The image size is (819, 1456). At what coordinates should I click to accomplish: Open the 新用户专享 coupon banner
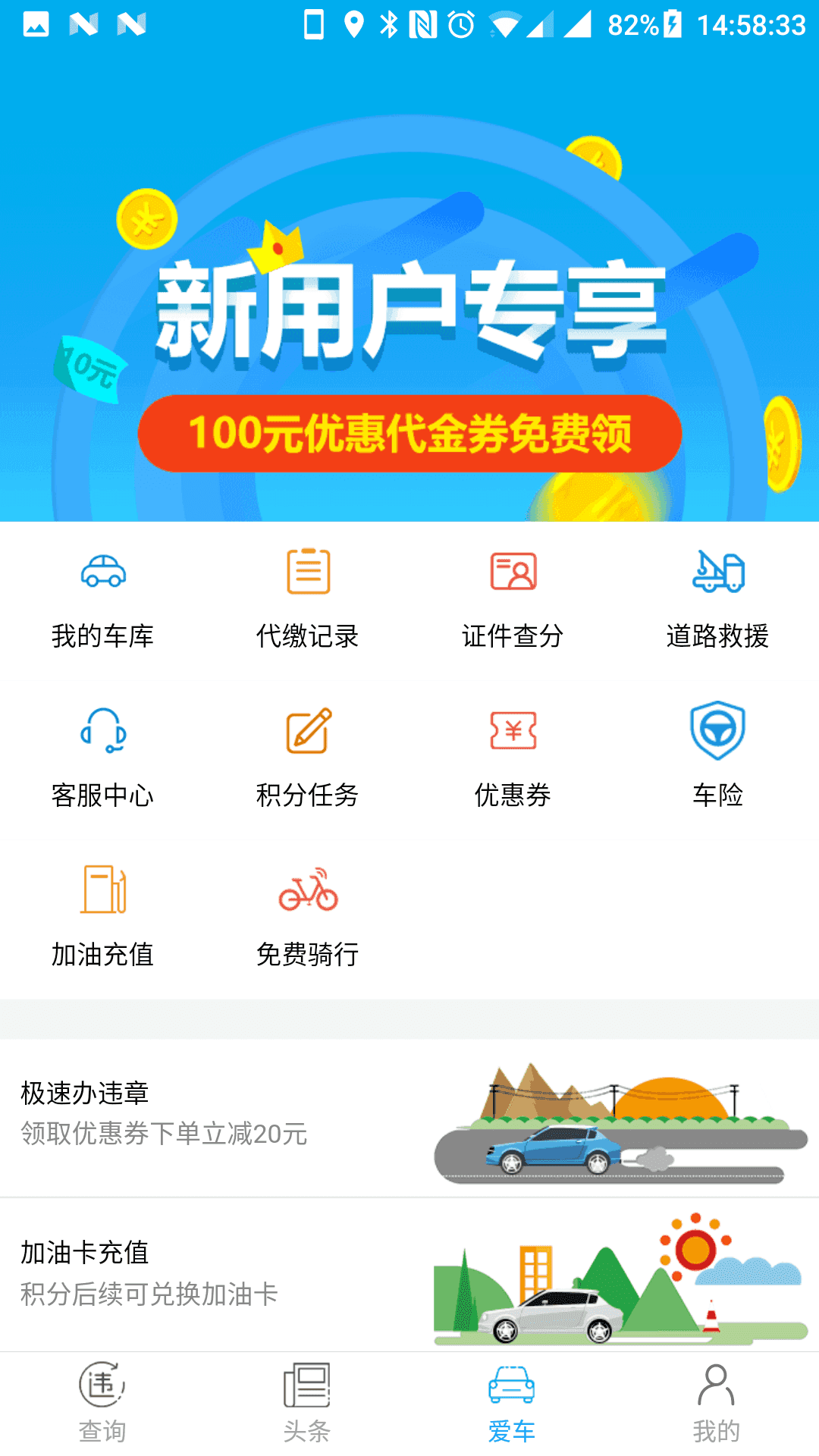(409, 303)
